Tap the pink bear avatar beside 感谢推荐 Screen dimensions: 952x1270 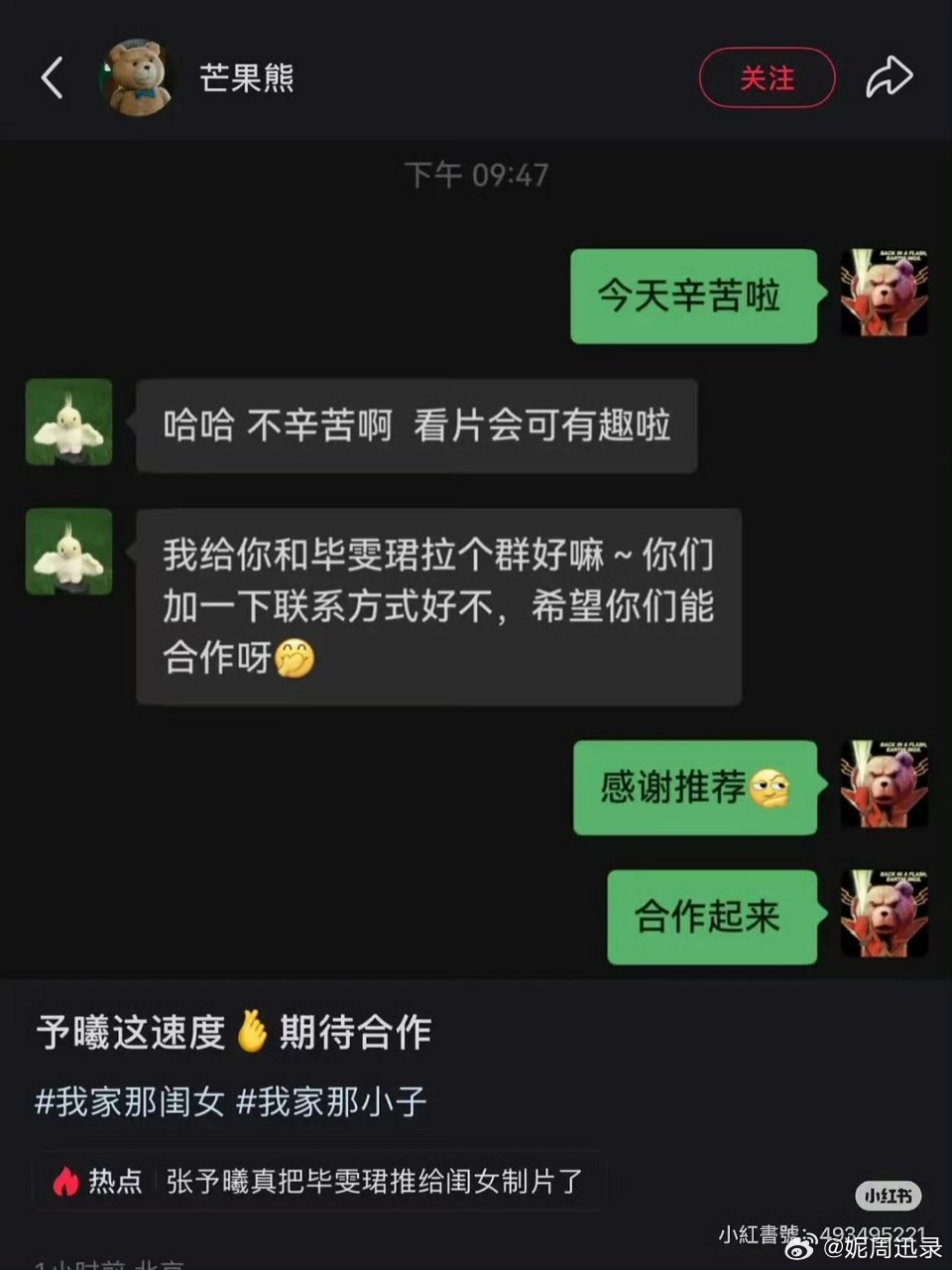coord(884,787)
